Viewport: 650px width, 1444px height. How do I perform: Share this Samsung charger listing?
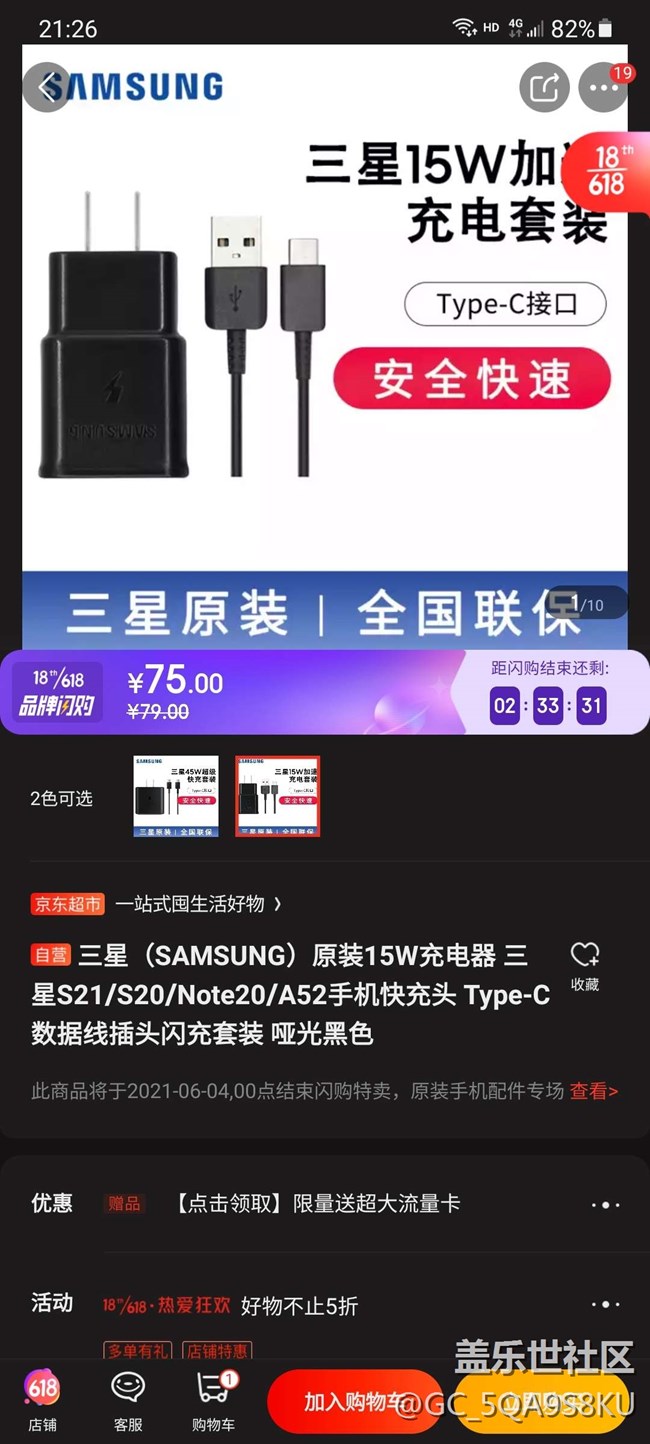544,88
